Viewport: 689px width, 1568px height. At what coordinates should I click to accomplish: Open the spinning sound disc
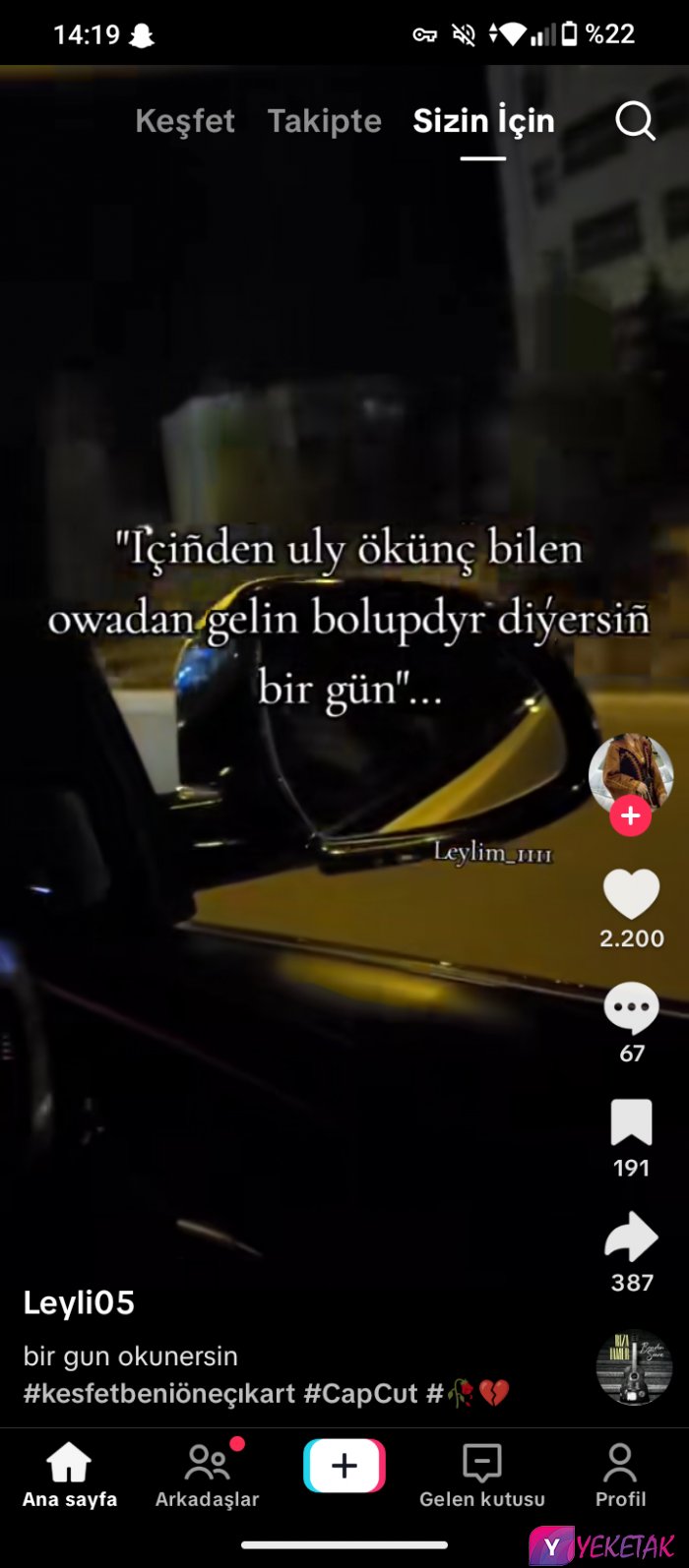[634, 1367]
